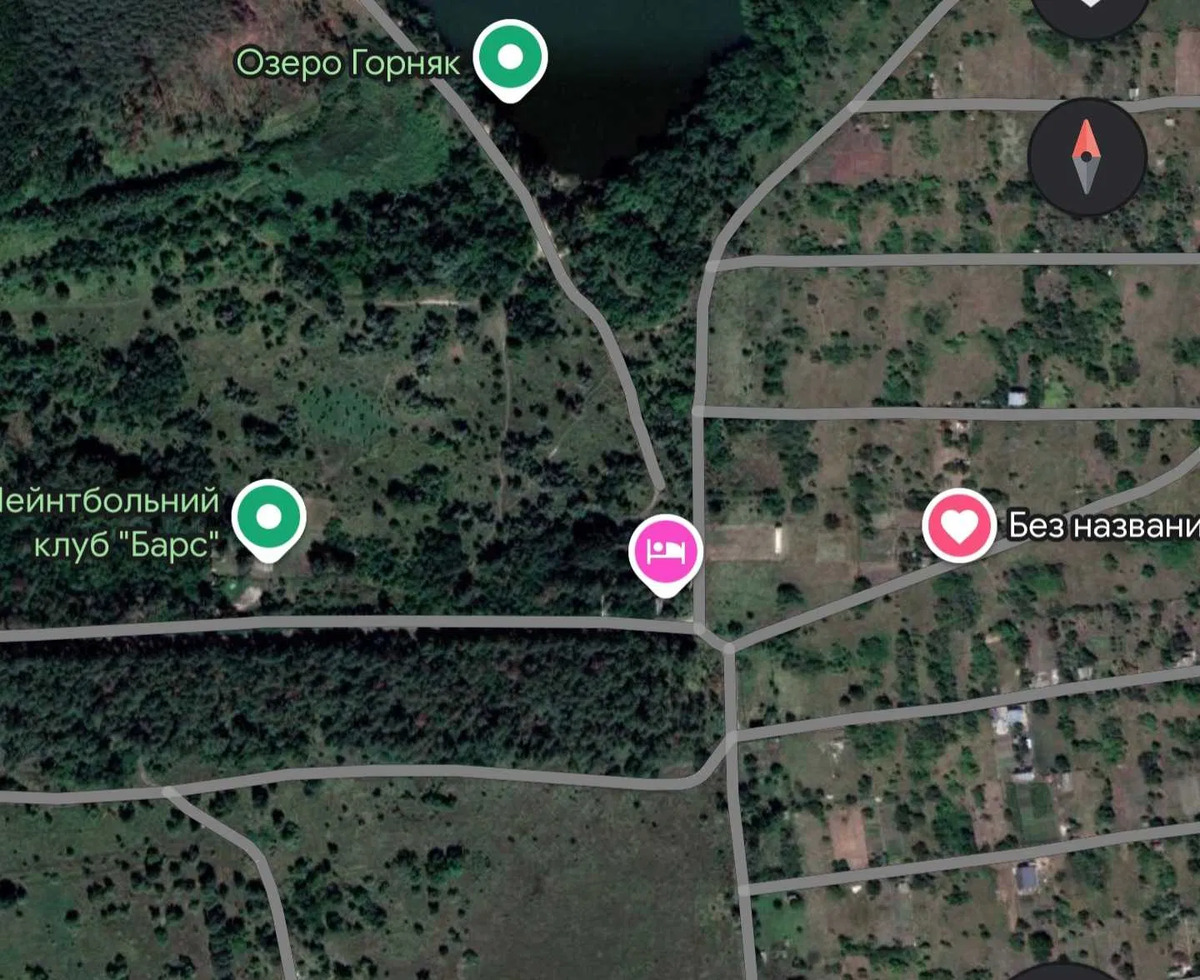Image resolution: width=1200 pixels, height=980 pixels.
Task: Tap the Озеро Горняк map pin
Action: 510,57
